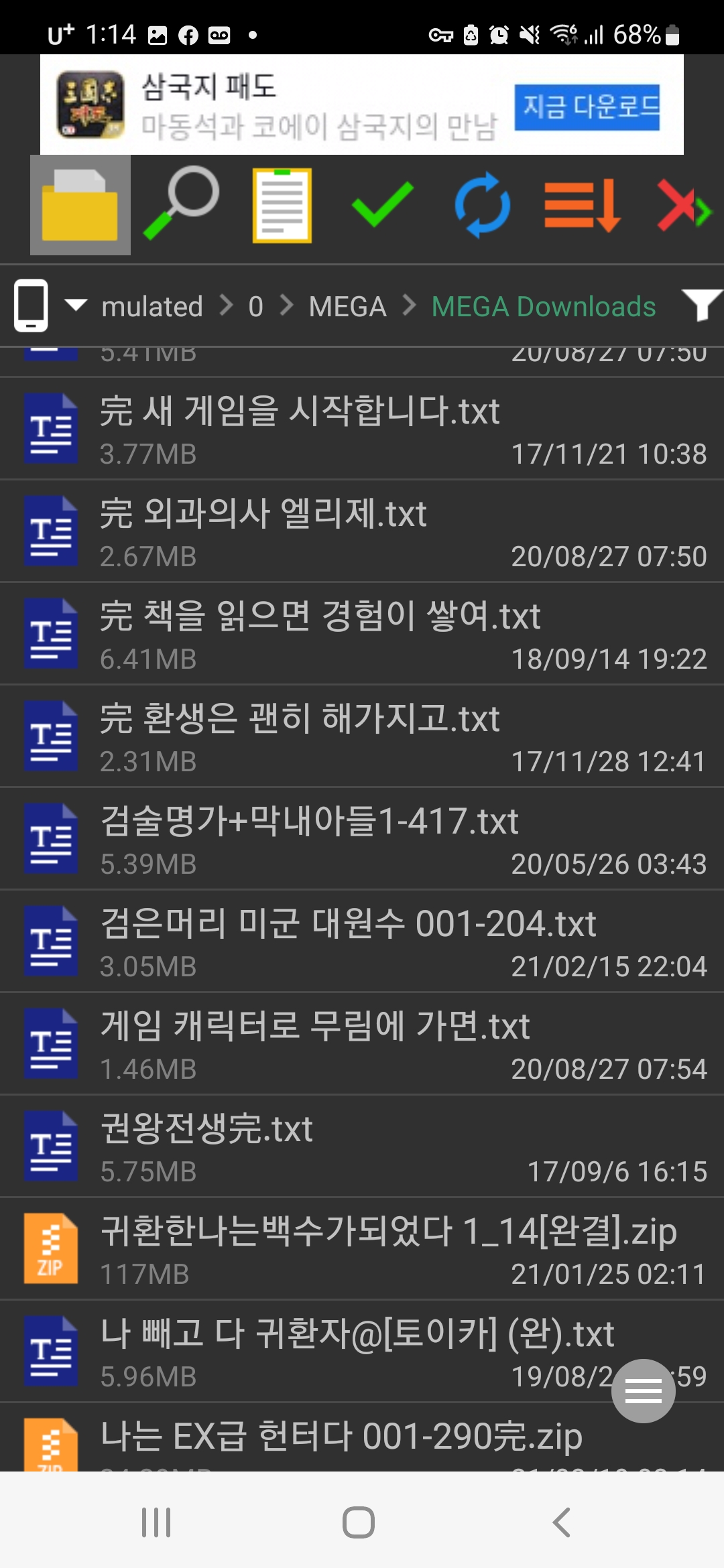
Task: Open the clipboard note icon
Action: coord(282,206)
